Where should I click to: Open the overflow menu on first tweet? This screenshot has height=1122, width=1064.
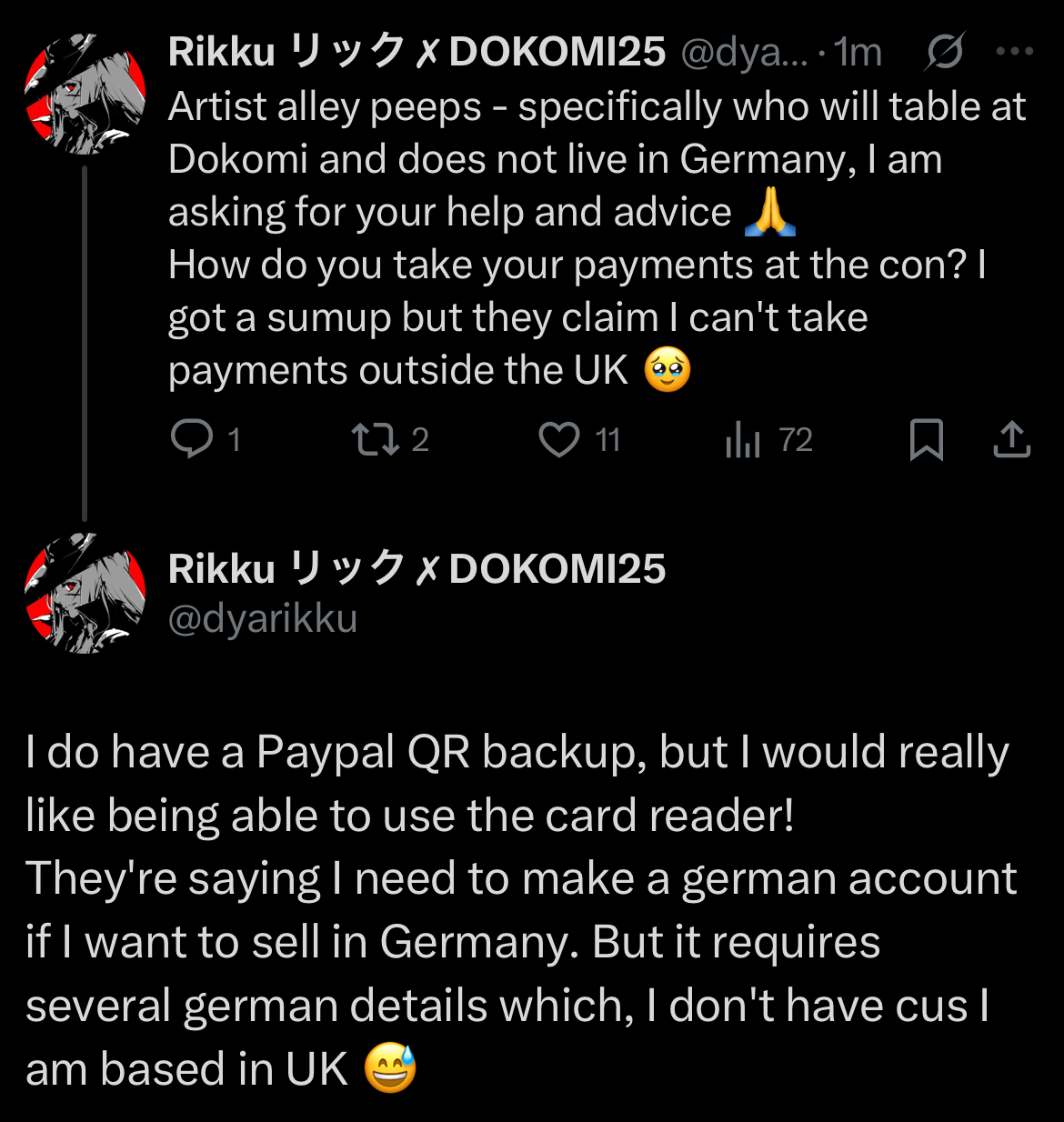[x=1014, y=52]
